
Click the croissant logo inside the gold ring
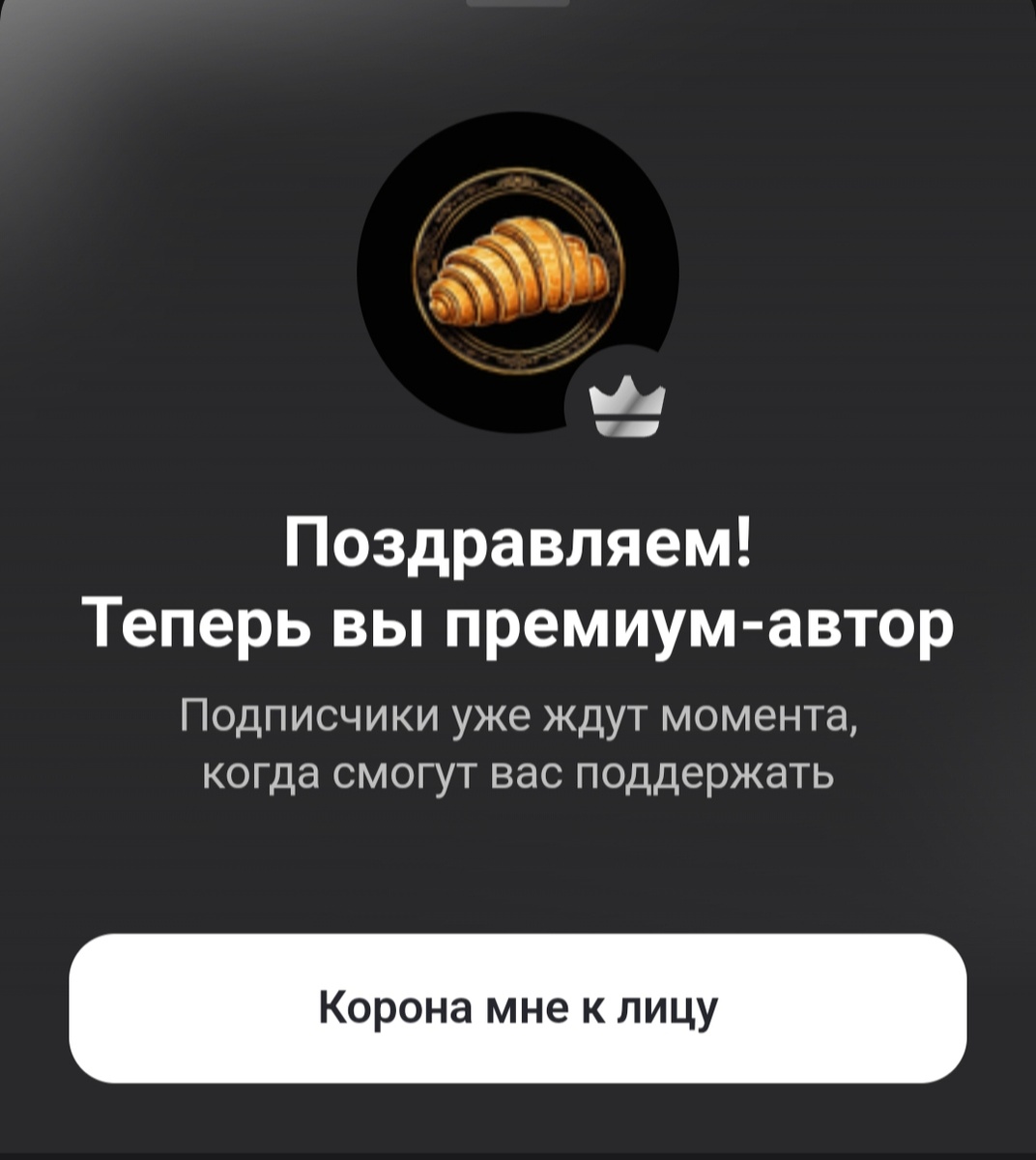pyautogui.click(x=518, y=273)
